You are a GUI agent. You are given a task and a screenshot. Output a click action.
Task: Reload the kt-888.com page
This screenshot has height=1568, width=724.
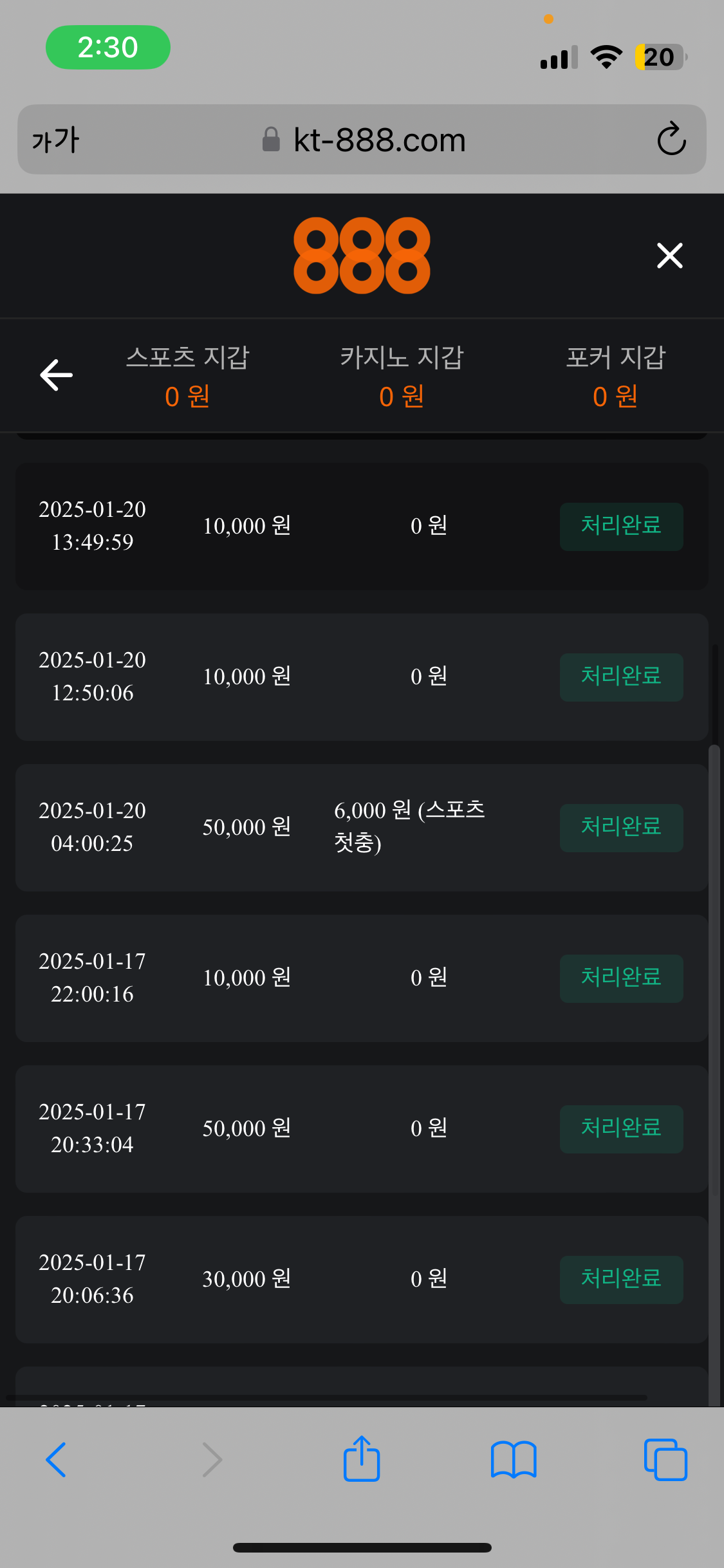point(671,139)
